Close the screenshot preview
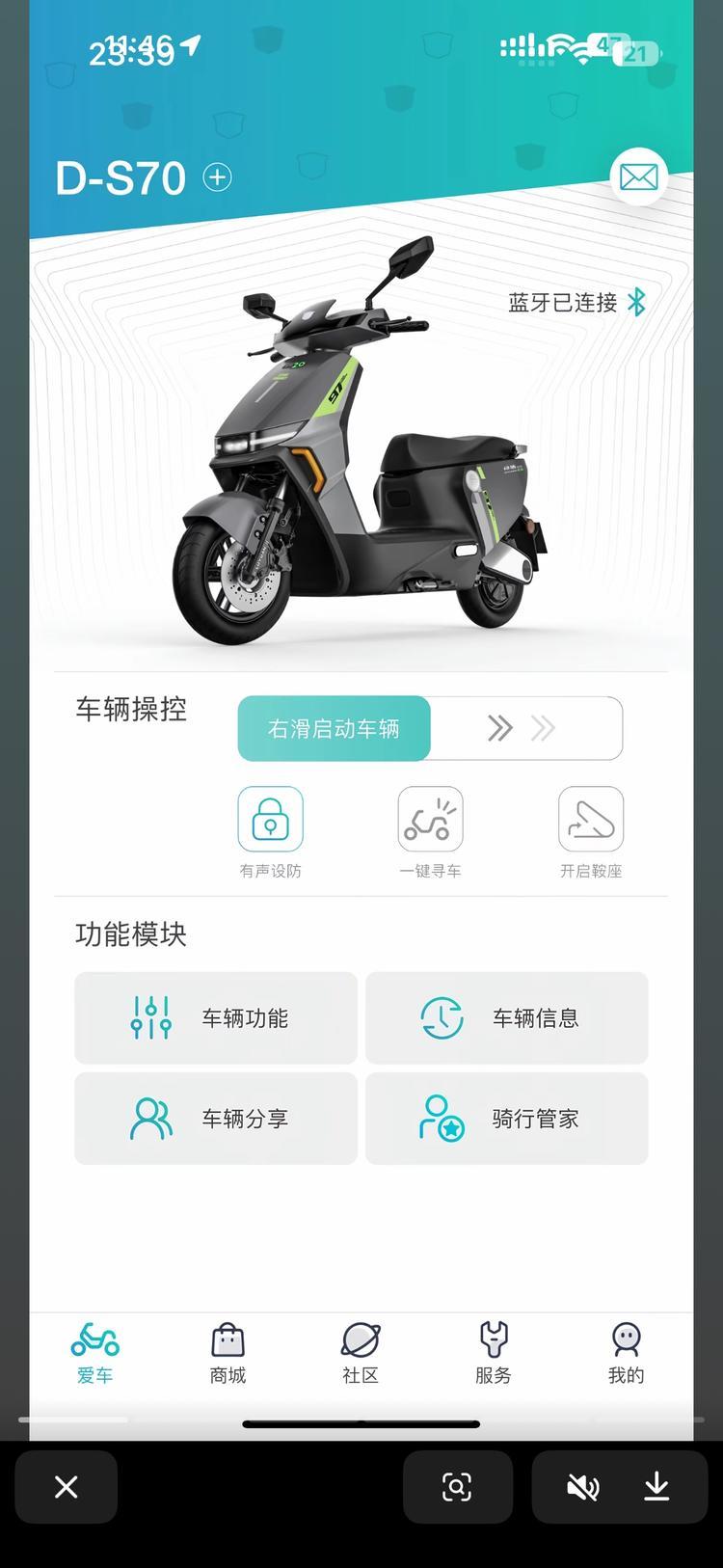This screenshot has width=723, height=1568. pyautogui.click(x=66, y=1487)
